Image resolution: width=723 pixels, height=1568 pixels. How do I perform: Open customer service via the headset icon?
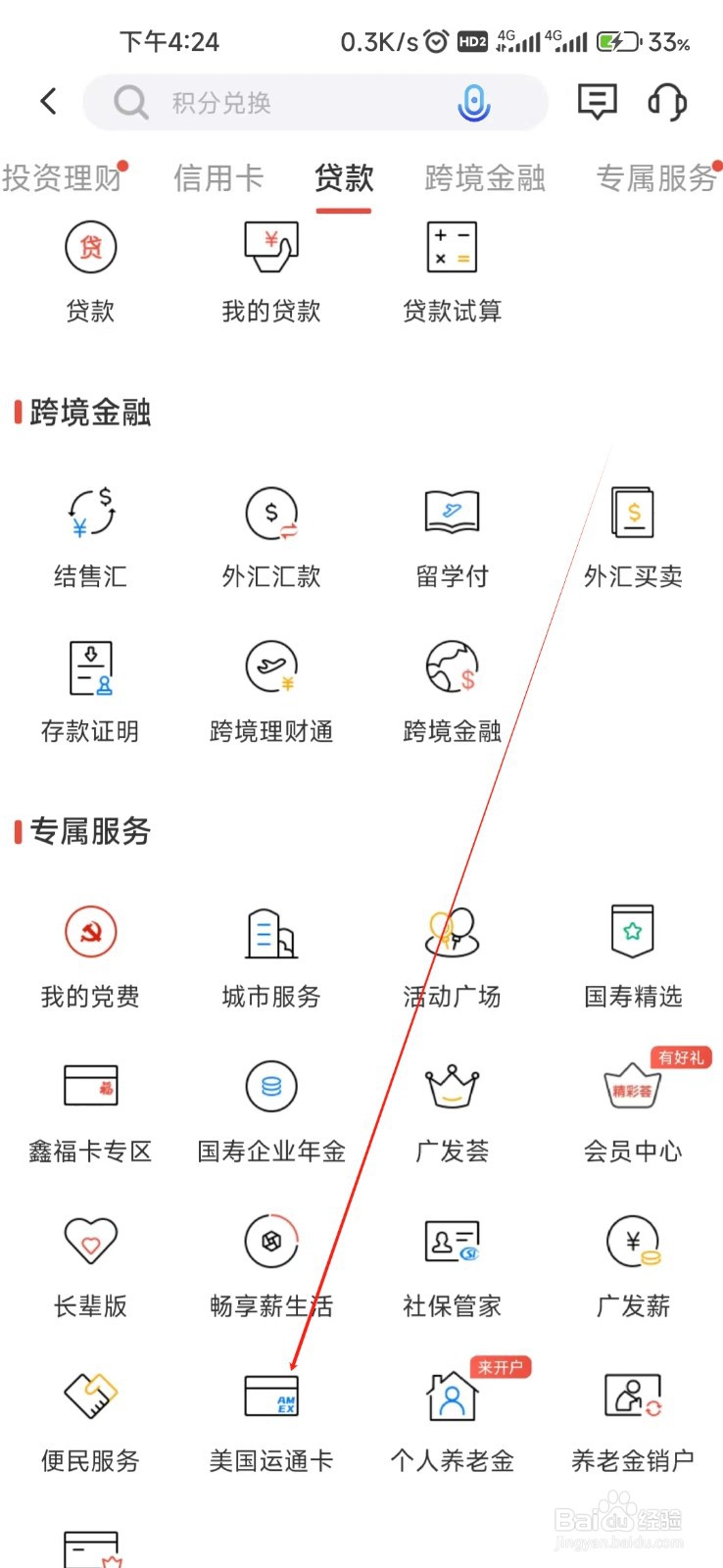coord(666,101)
